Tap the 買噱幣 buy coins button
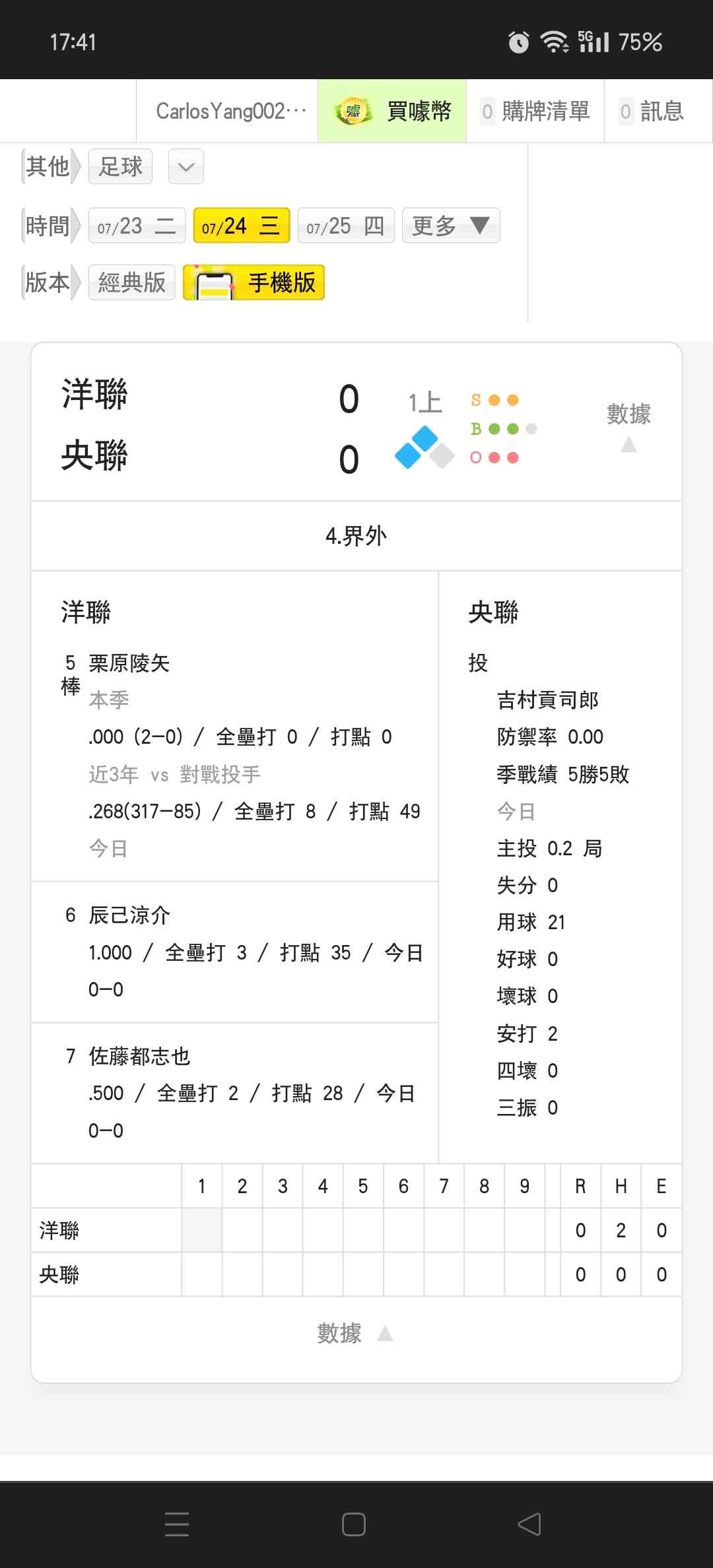Image resolution: width=713 pixels, height=1568 pixels. click(x=392, y=111)
